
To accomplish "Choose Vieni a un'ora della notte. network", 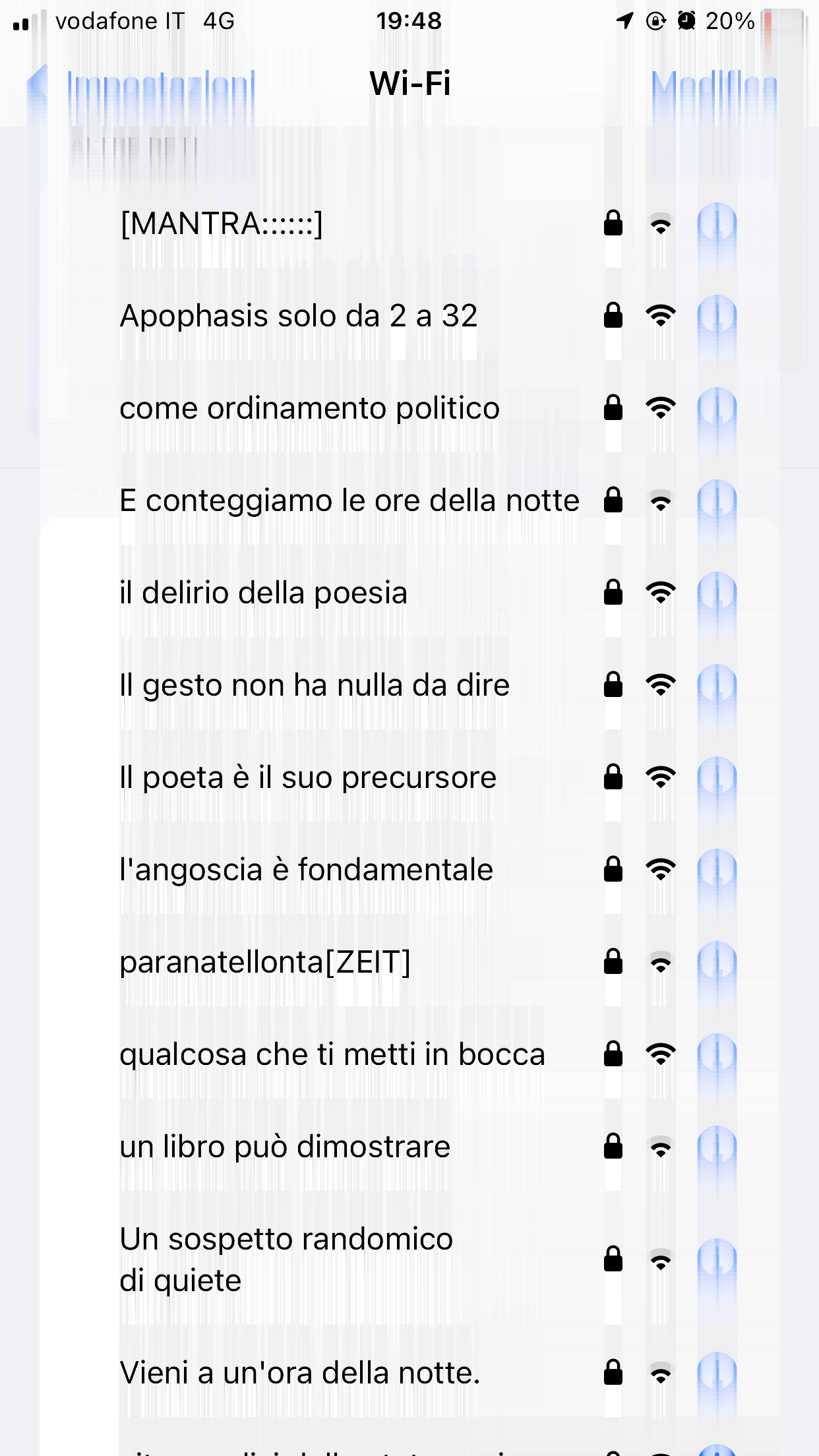I will (300, 1373).
